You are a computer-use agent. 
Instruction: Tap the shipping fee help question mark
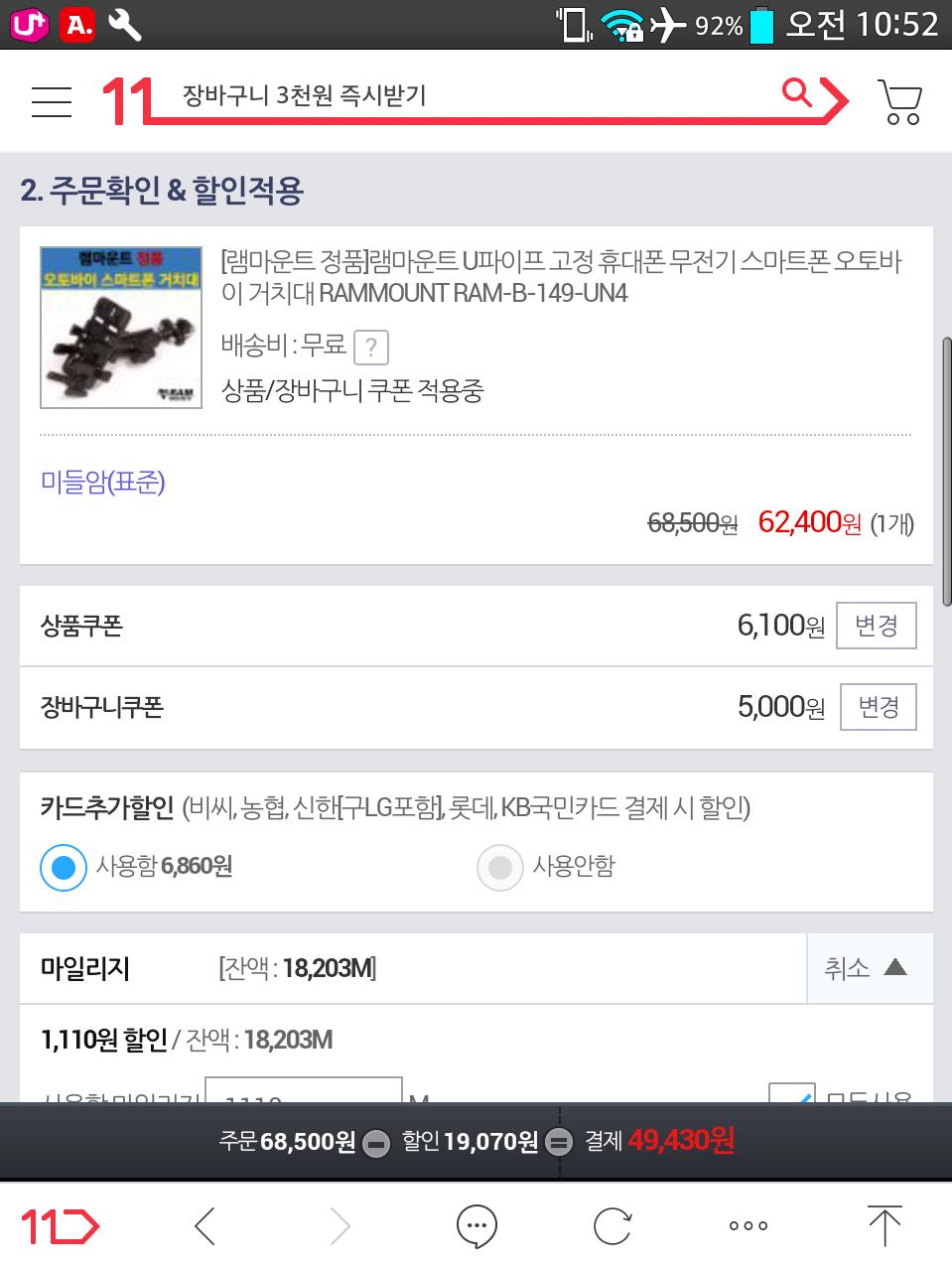(370, 348)
